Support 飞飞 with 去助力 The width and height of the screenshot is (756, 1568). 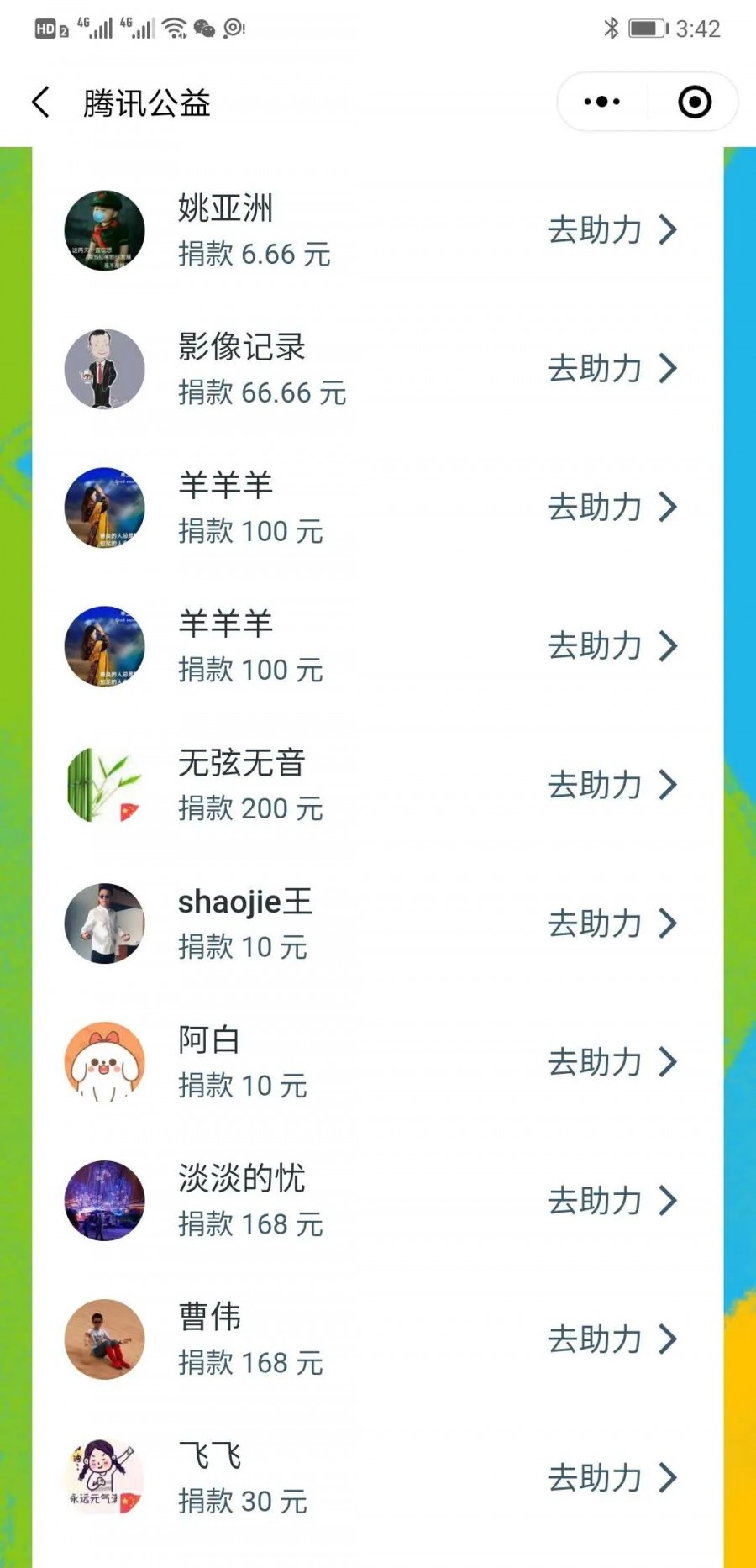tap(612, 1478)
